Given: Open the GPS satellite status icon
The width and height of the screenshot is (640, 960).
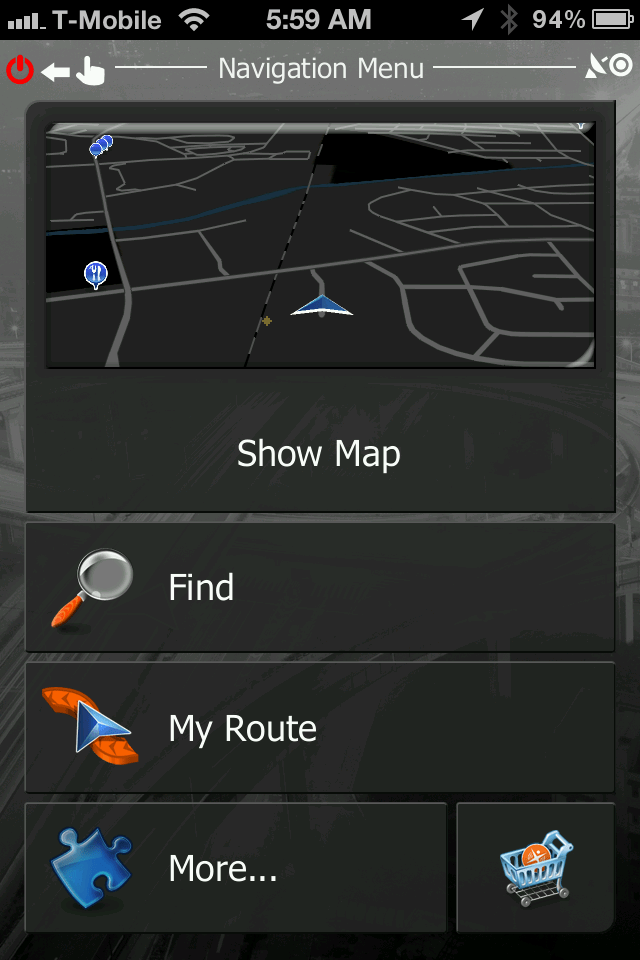Looking at the screenshot, I should coord(609,67).
